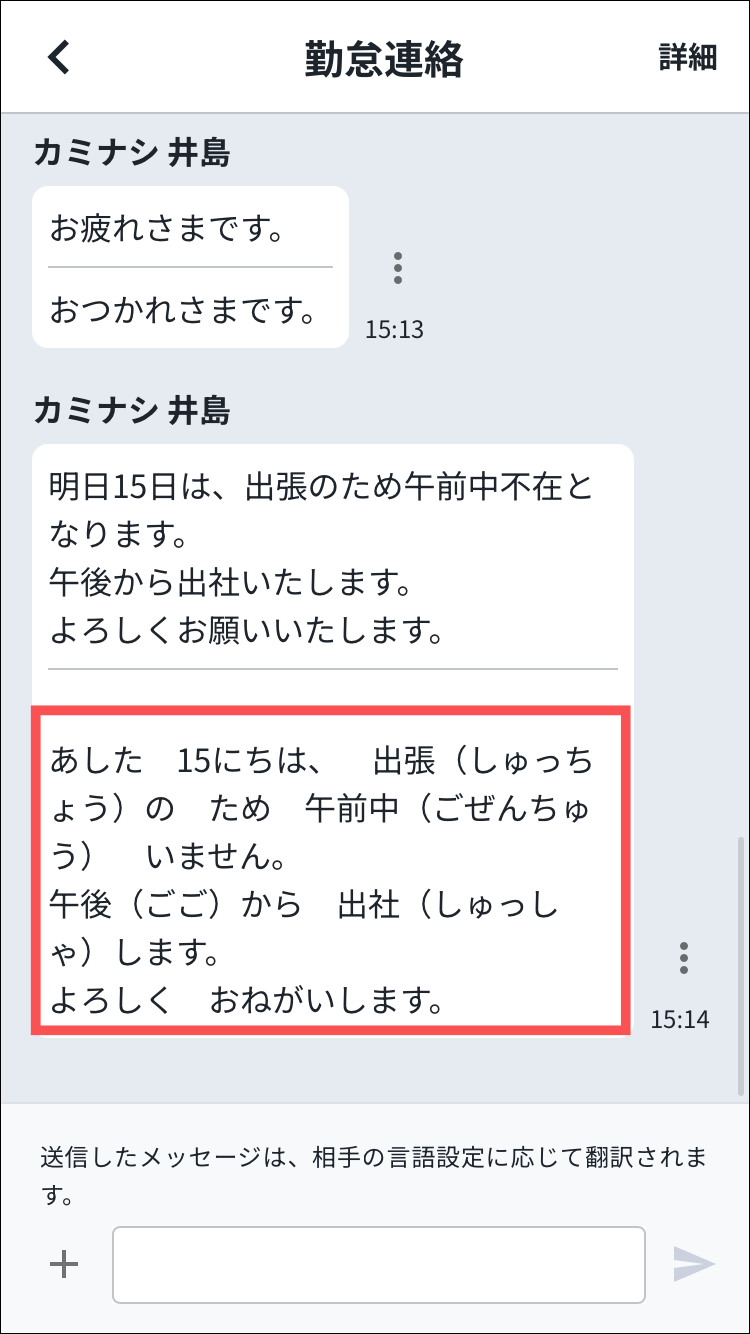Viewport: 750px width, 1334px height.
Task: Go back using the top-left arrow
Action: pyautogui.click(x=59, y=57)
